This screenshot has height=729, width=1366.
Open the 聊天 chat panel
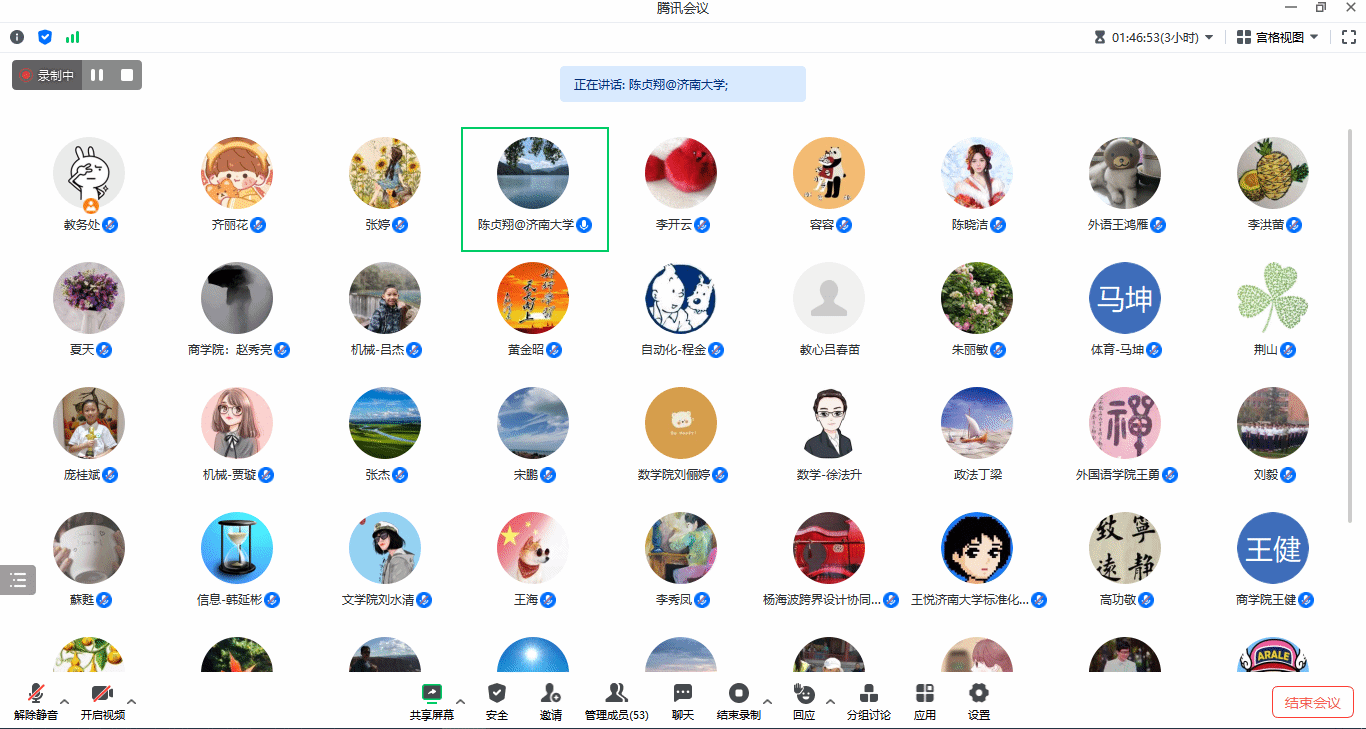click(x=683, y=700)
